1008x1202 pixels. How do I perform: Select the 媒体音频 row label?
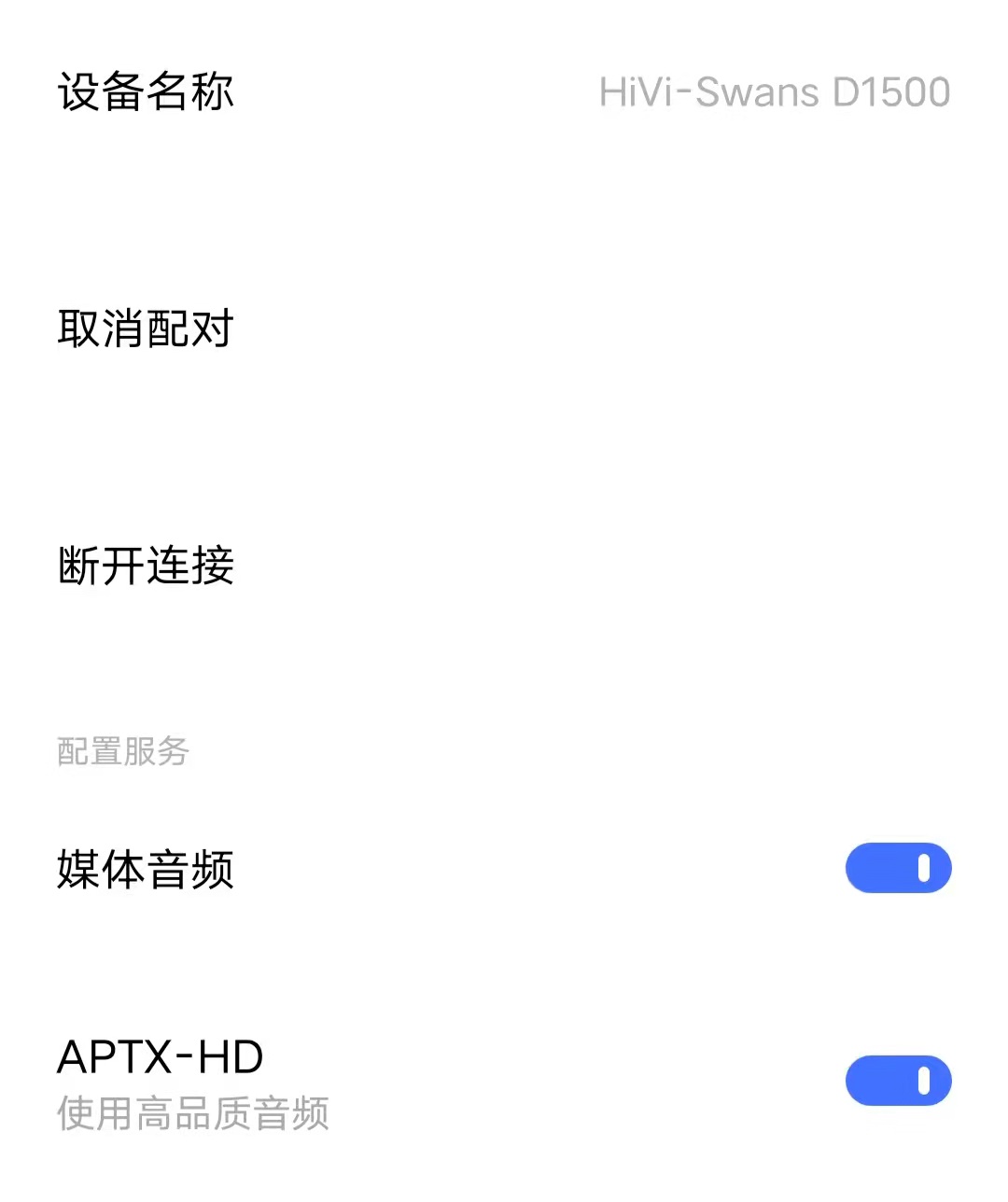point(146,868)
